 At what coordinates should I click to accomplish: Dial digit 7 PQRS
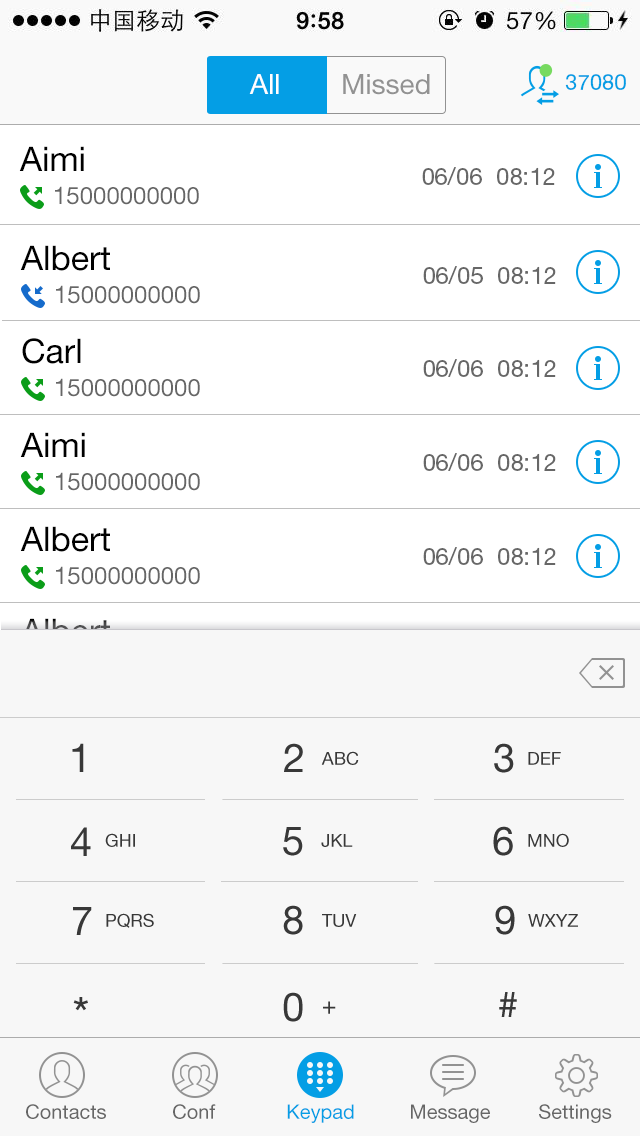[110, 921]
